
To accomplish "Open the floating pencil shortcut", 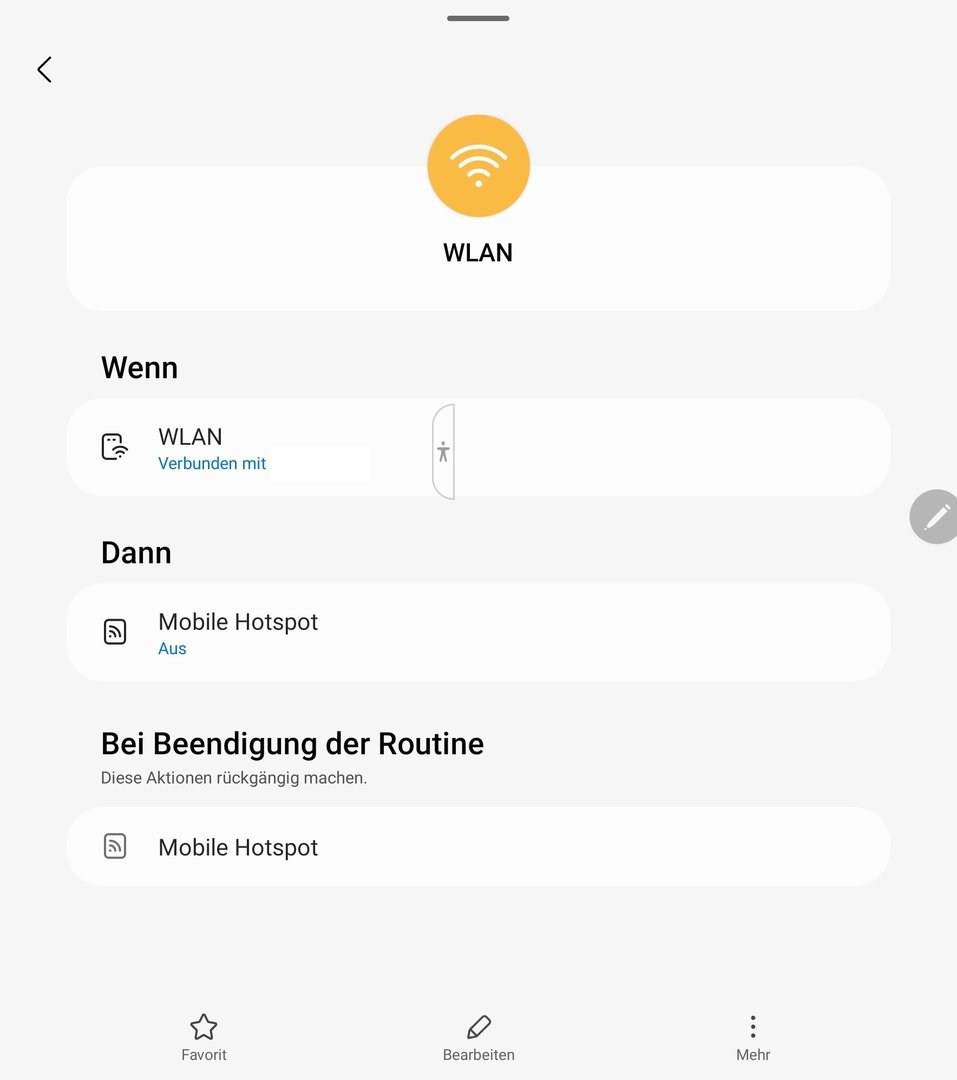I will [x=935, y=517].
